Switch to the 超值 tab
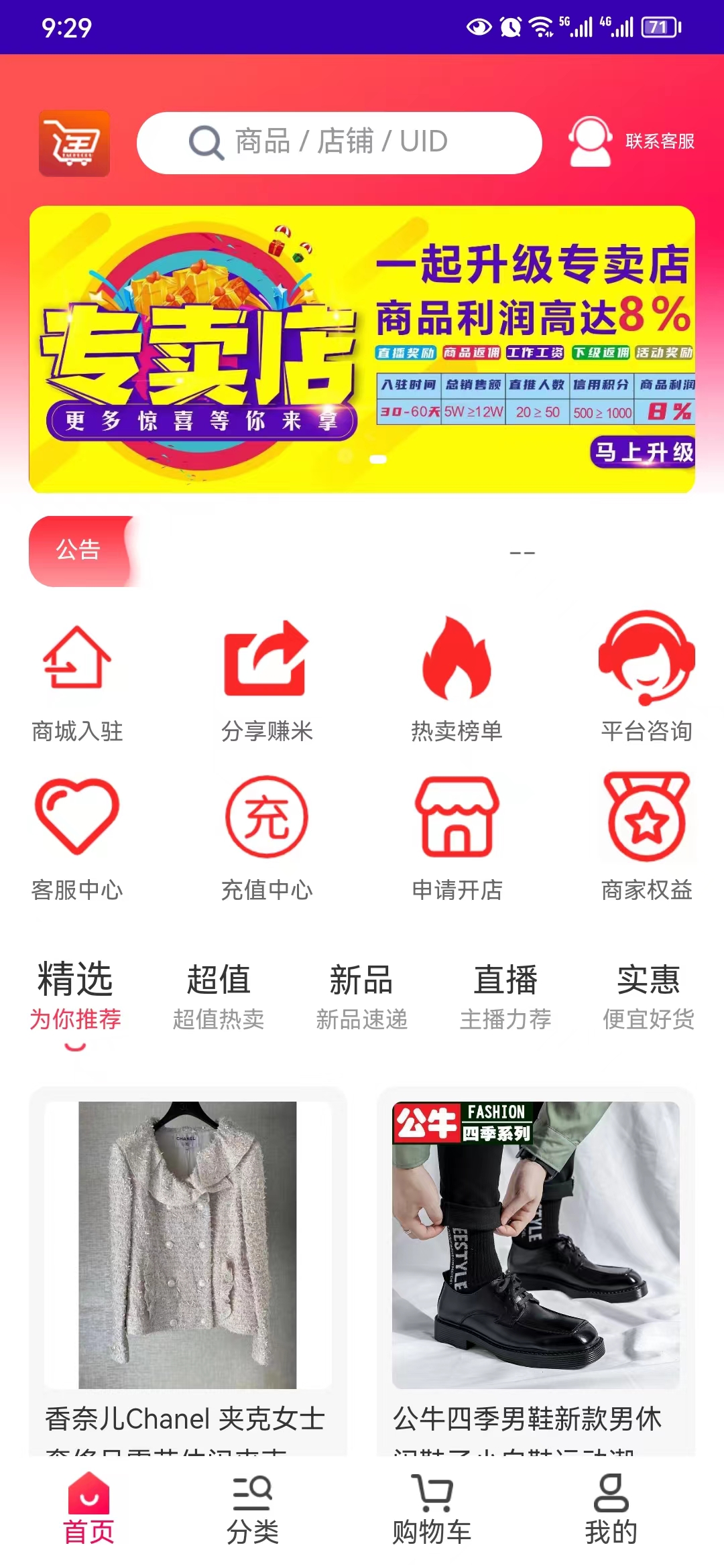 tap(219, 996)
